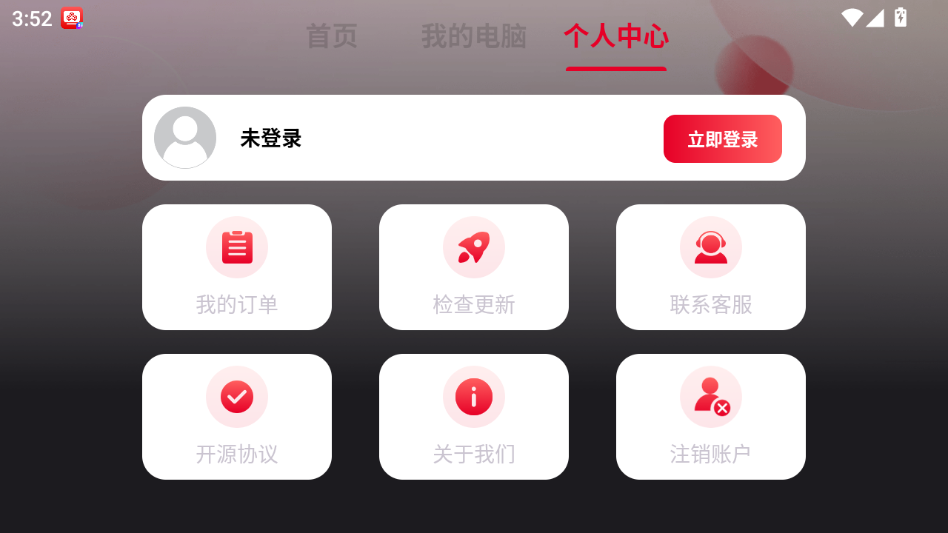Switch to the 首页 tab

331,37
